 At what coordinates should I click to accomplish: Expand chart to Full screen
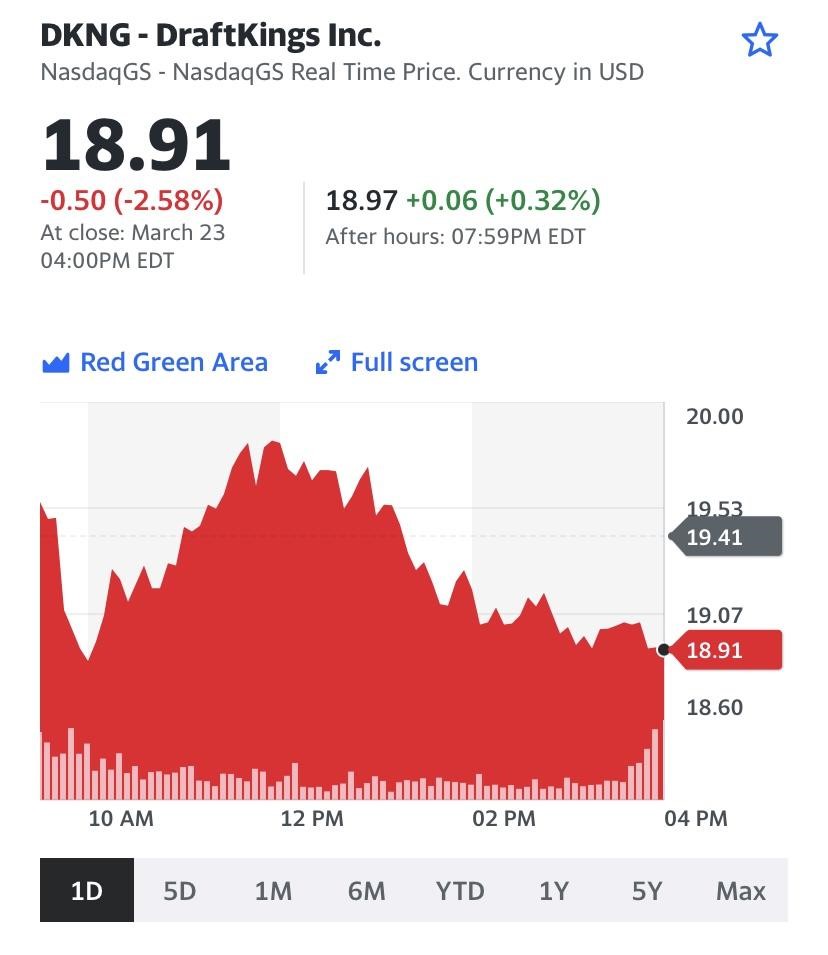click(x=397, y=362)
